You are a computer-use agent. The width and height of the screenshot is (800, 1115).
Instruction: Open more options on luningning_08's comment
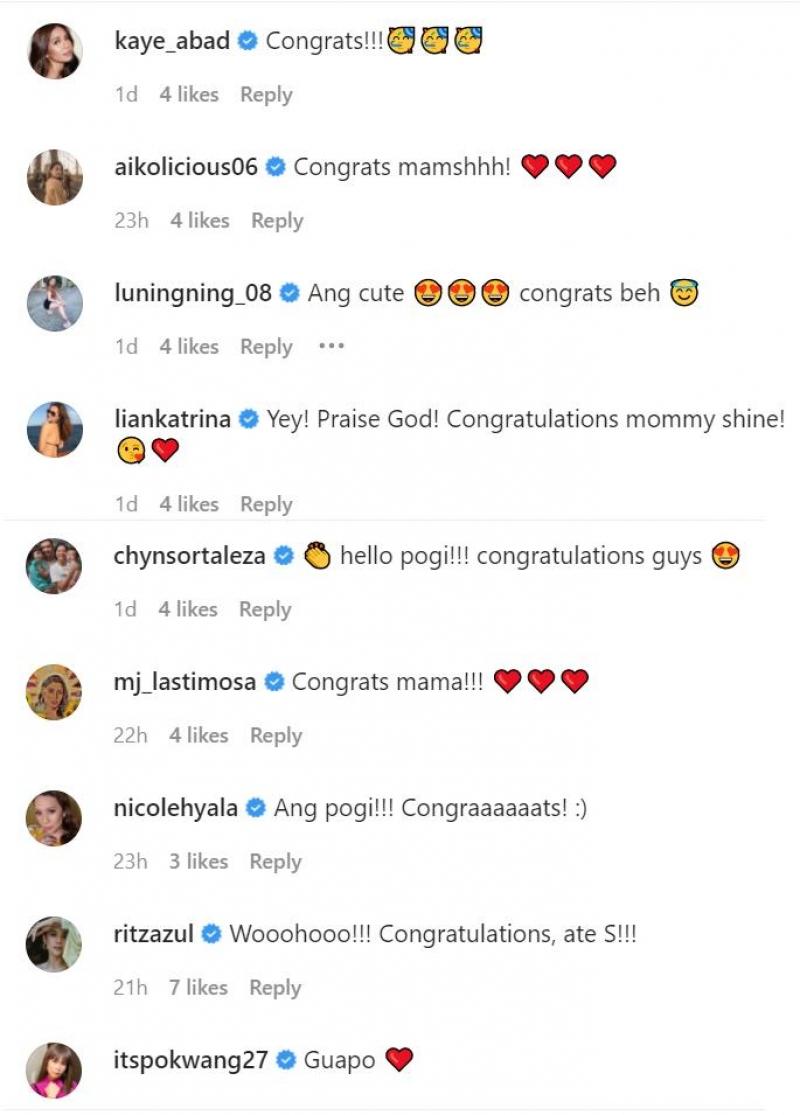[331, 346]
